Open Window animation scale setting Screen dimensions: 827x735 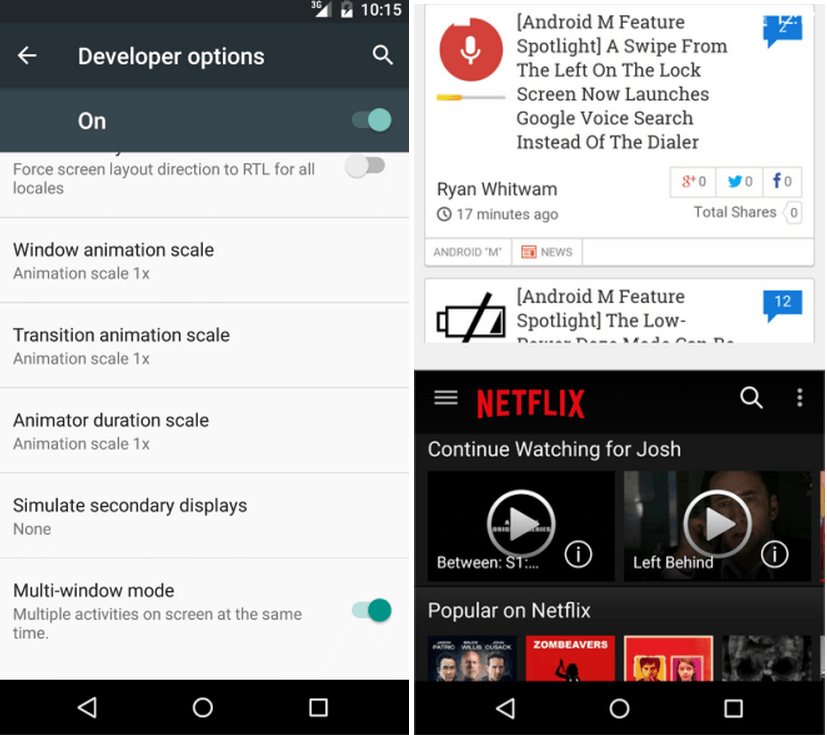(x=204, y=260)
